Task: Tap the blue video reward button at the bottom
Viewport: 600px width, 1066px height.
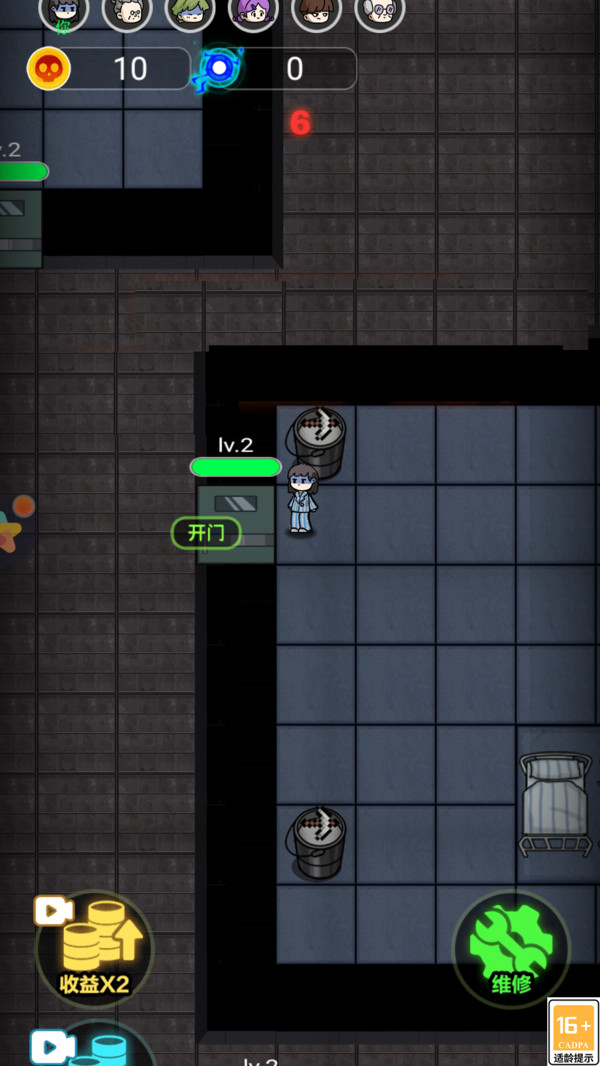Action: (95, 1045)
